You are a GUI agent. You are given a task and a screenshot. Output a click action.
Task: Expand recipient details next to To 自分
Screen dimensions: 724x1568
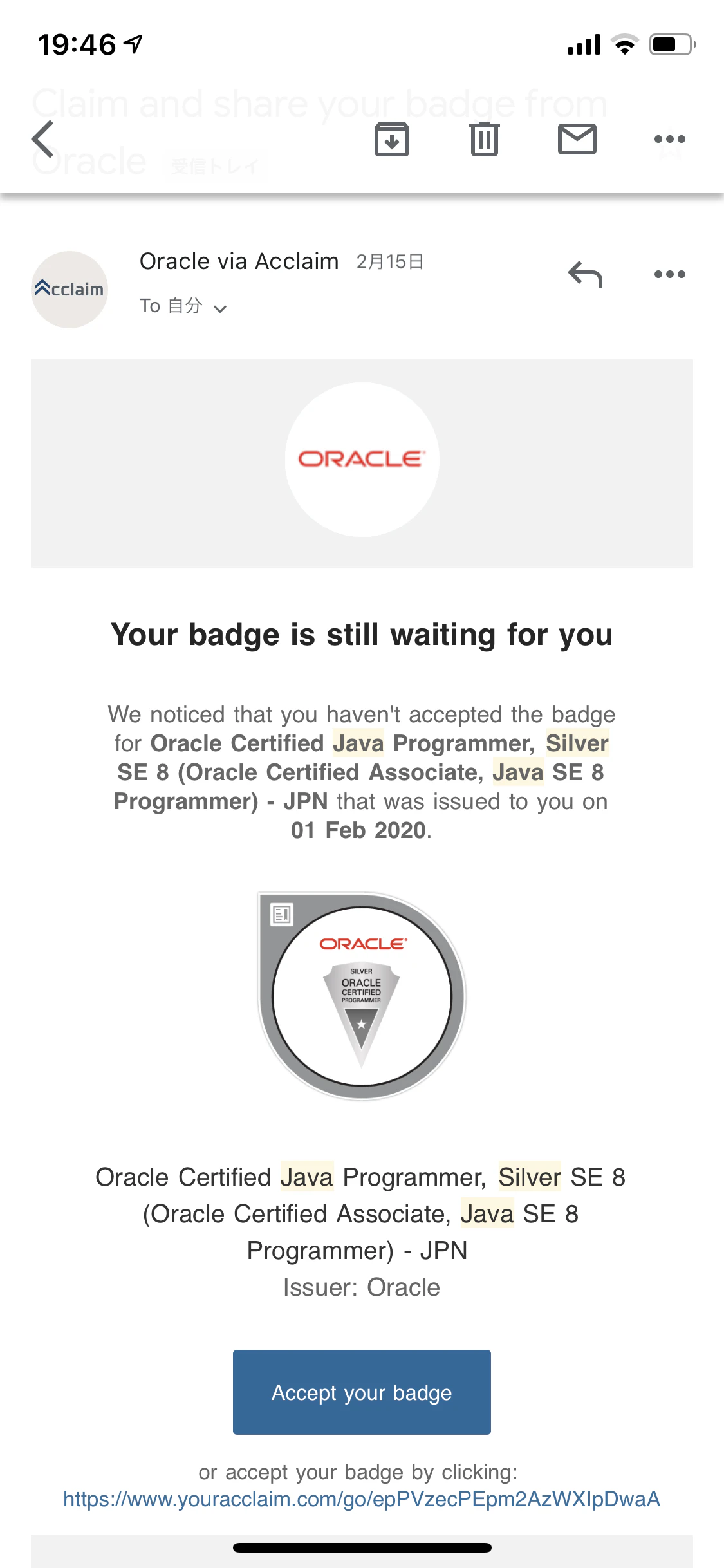tap(220, 308)
